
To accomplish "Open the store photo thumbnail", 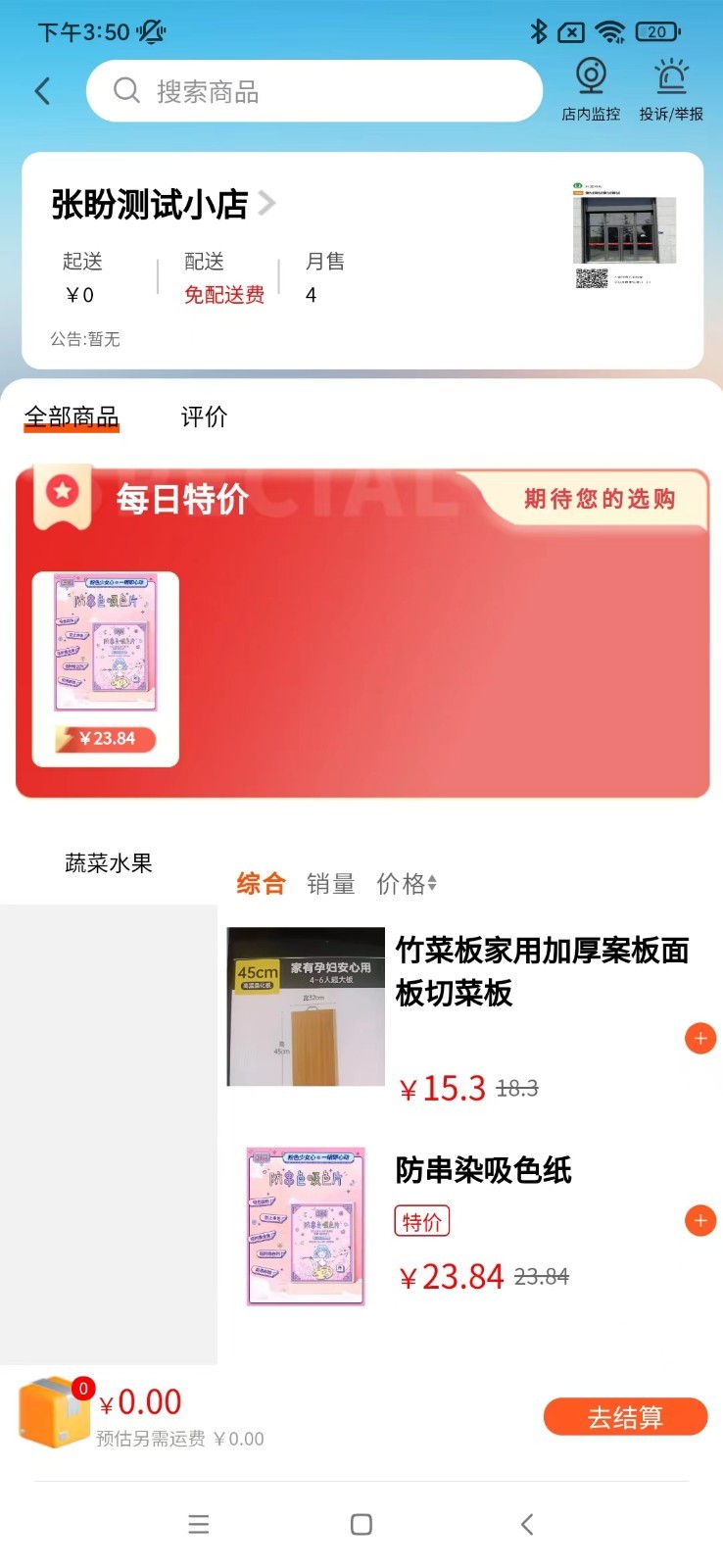I will [624, 235].
